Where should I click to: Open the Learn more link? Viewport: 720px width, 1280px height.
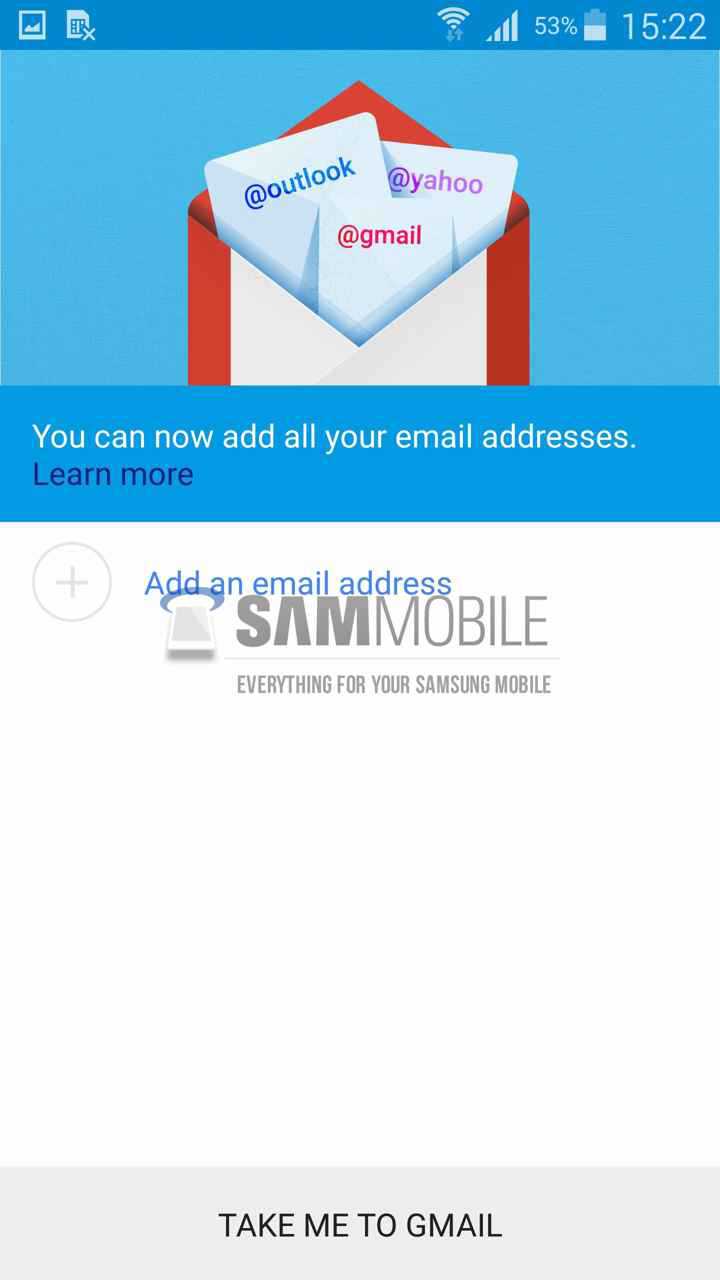[113, 474]
